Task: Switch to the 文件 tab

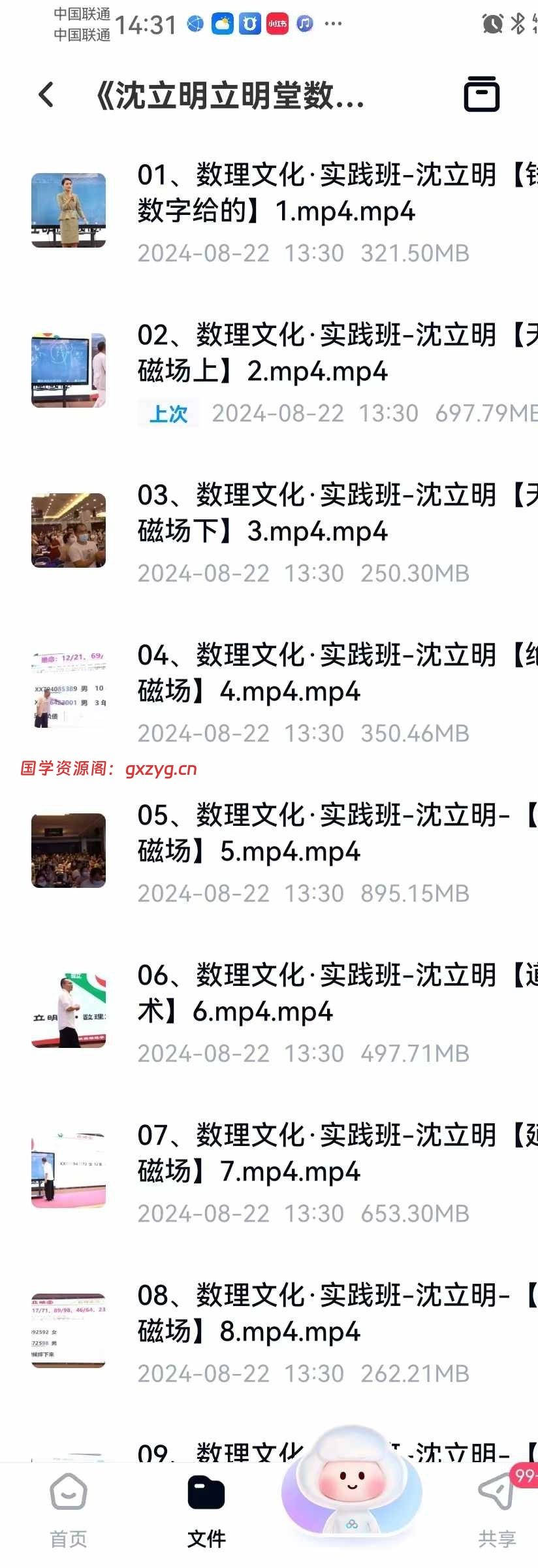Action: point(206,1509)
